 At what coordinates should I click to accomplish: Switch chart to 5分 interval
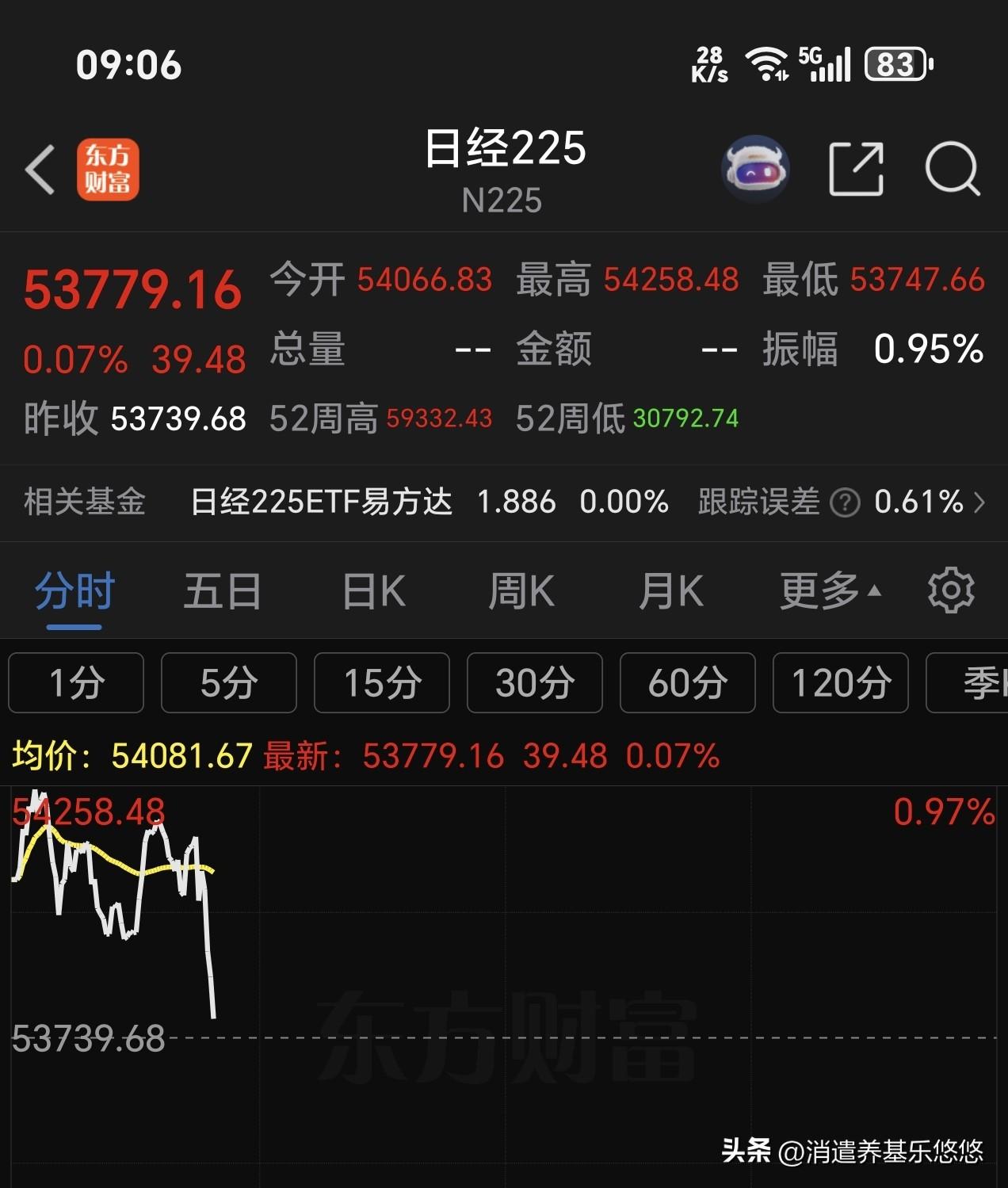coord(229,682)
